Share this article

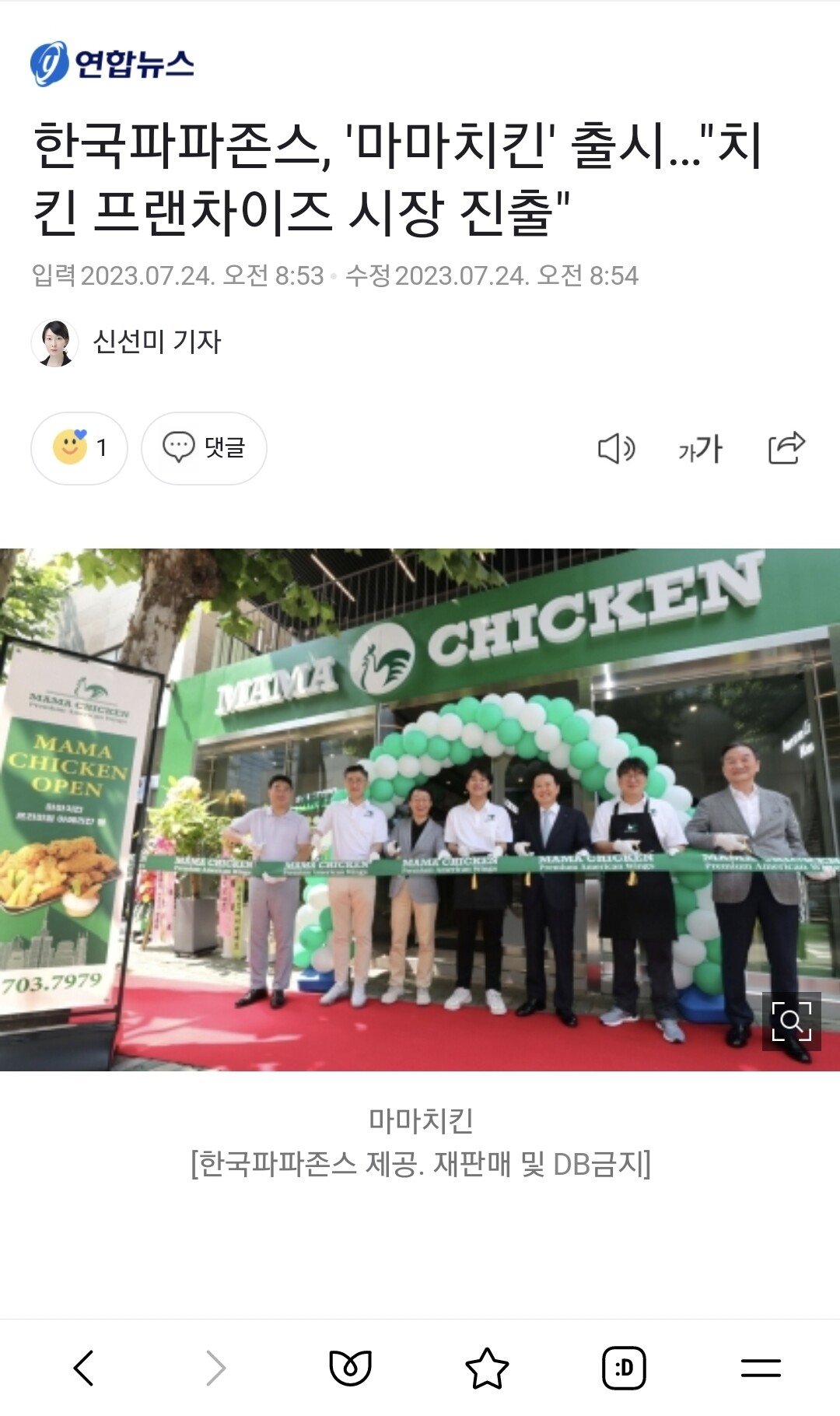(x=786, y=448)
